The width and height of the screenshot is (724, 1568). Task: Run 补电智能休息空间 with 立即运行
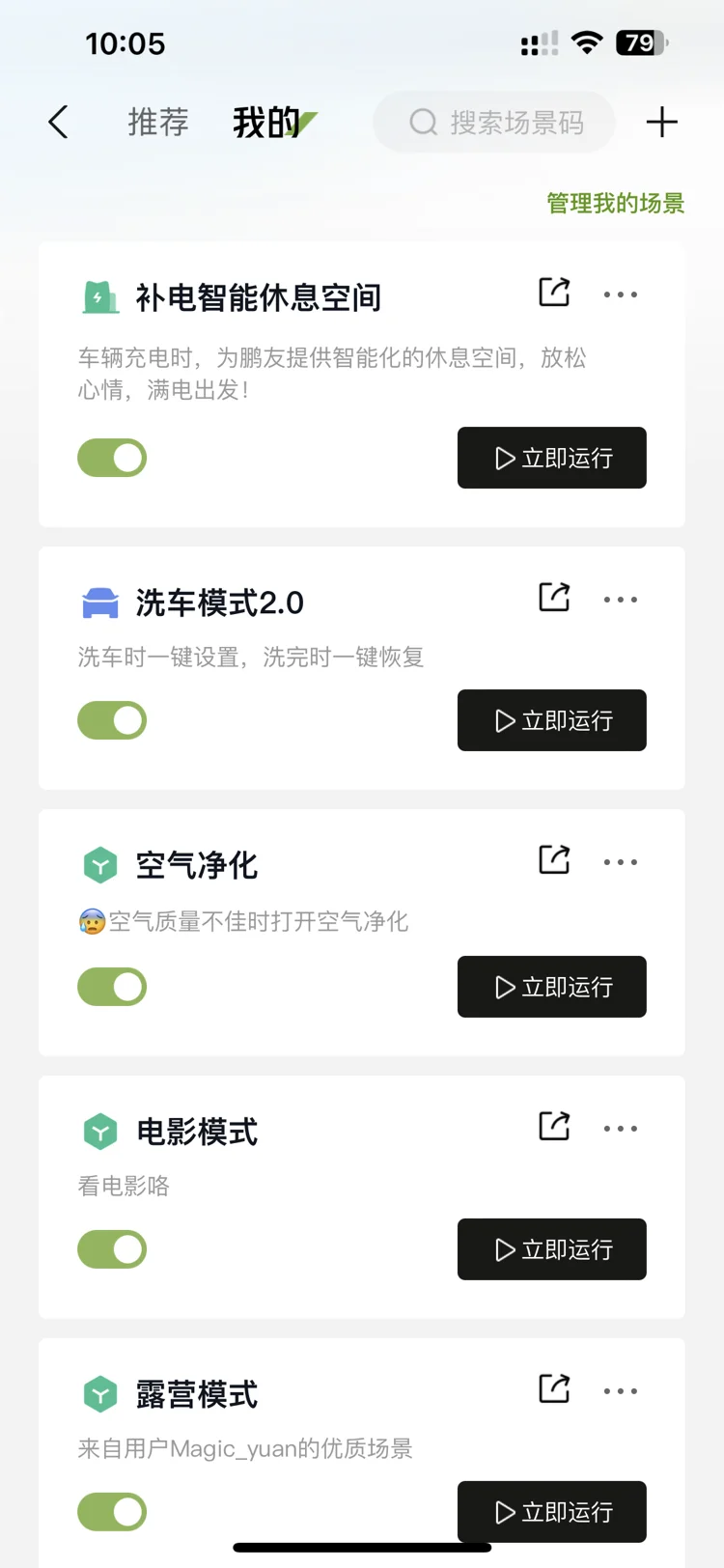click(551, 458)
